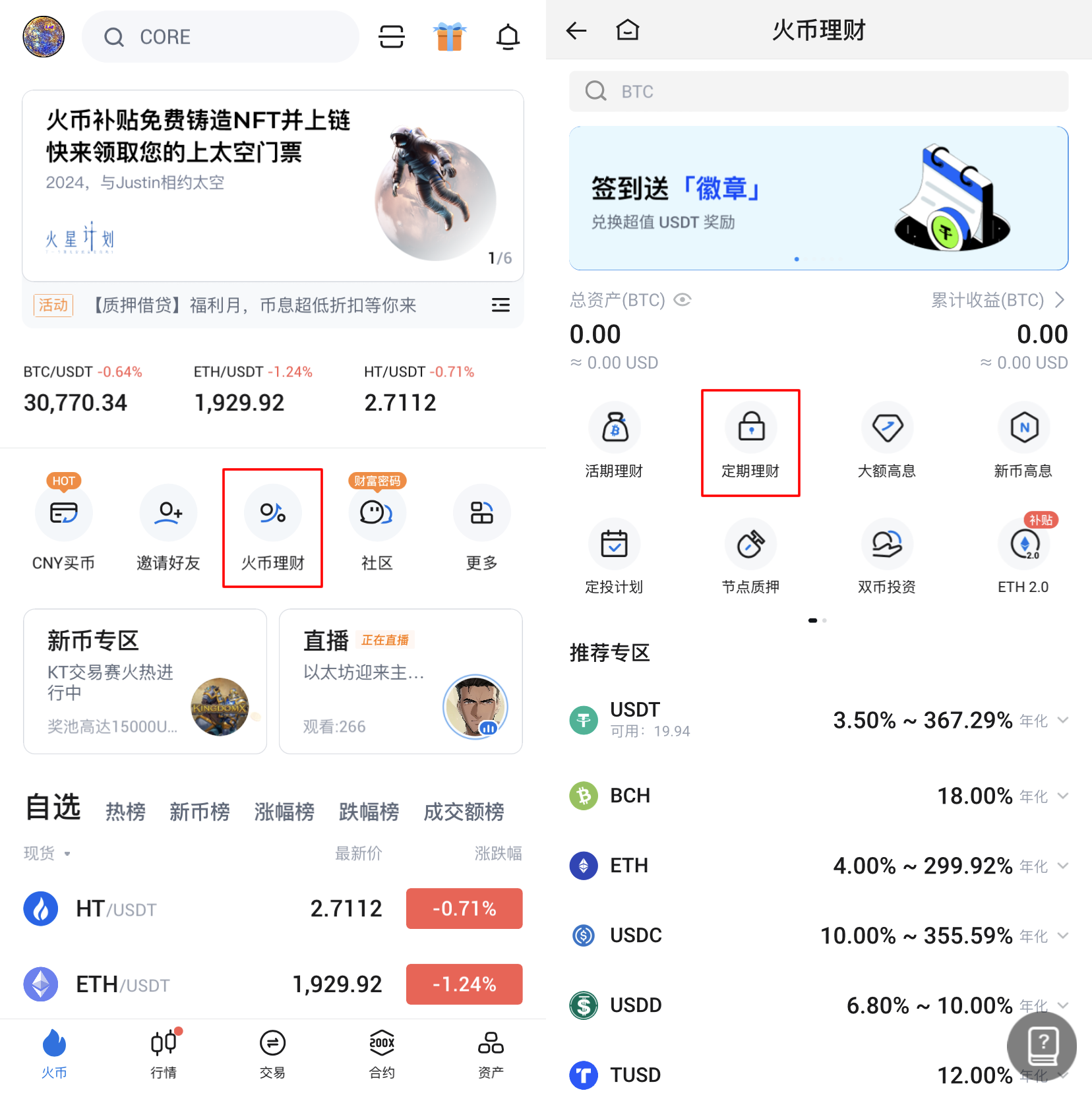Open the NFT space ticket banner

[x=273, y=186]
